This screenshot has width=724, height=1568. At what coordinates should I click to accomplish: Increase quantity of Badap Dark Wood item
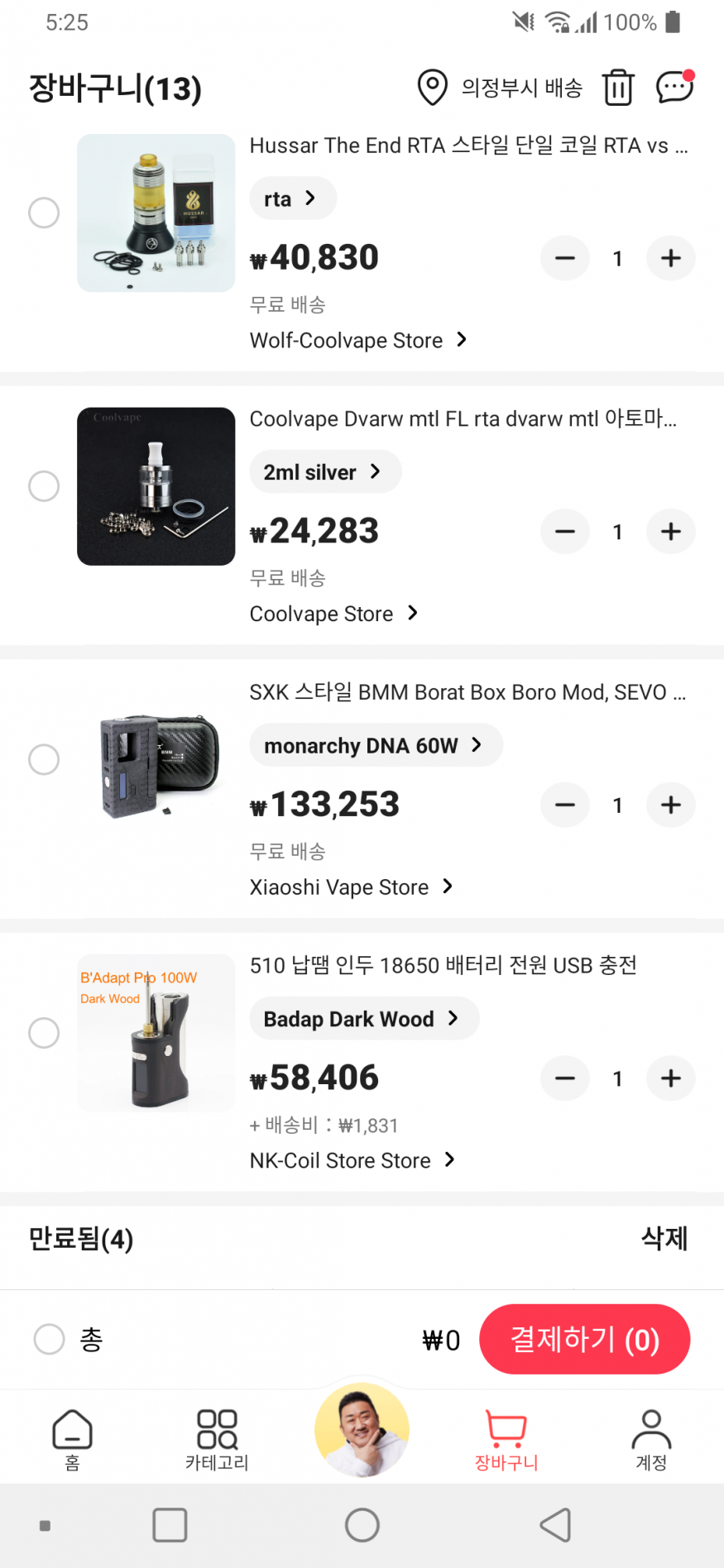coord(670,1078)
